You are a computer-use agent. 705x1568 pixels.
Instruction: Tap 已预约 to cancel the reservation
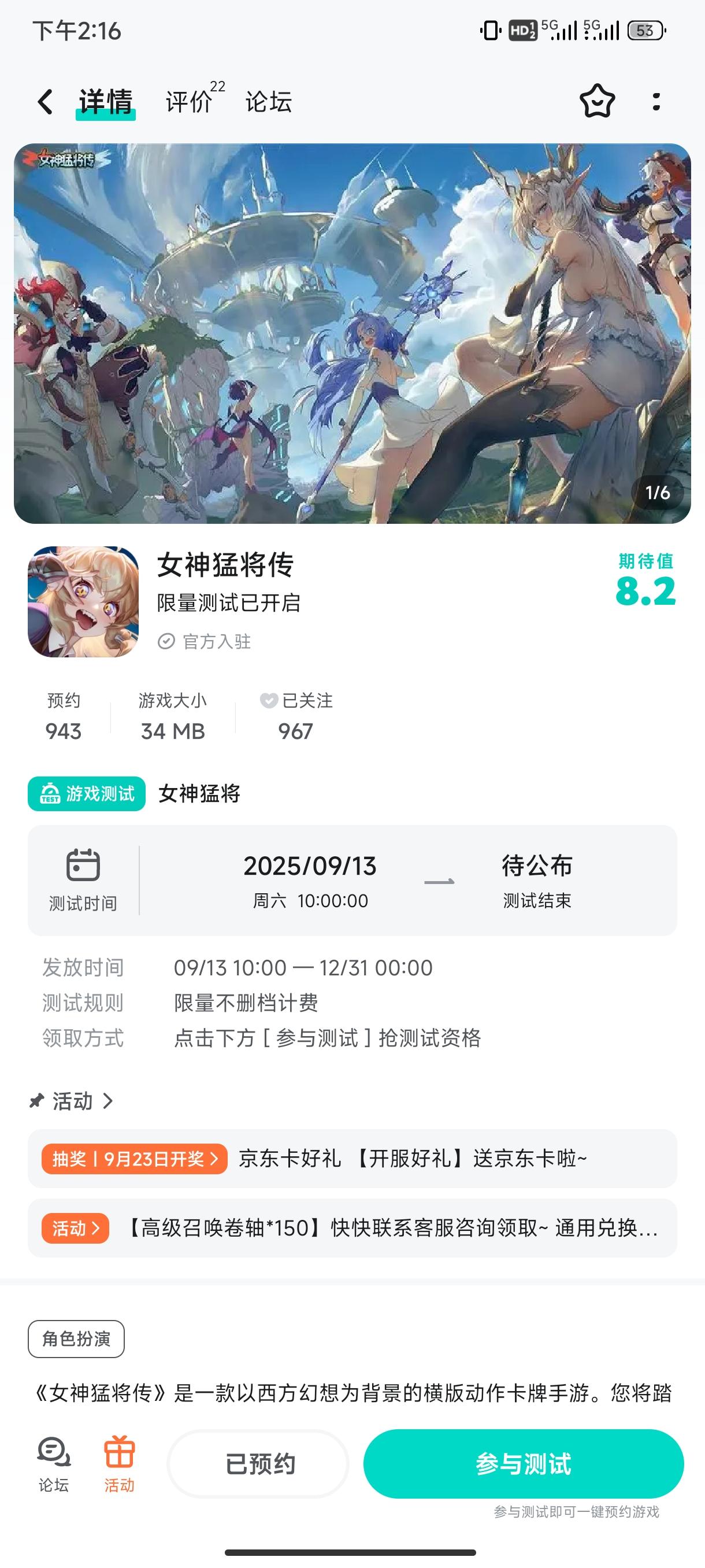(x=257, y=1466)
